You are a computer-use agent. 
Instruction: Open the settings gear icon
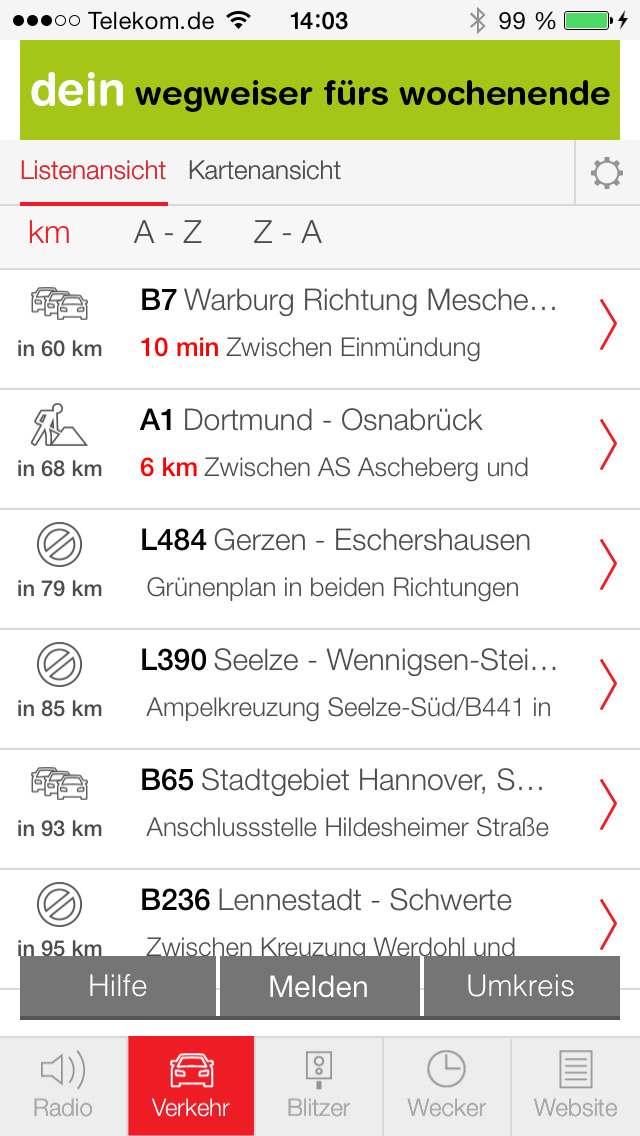[x=607, y=173]
